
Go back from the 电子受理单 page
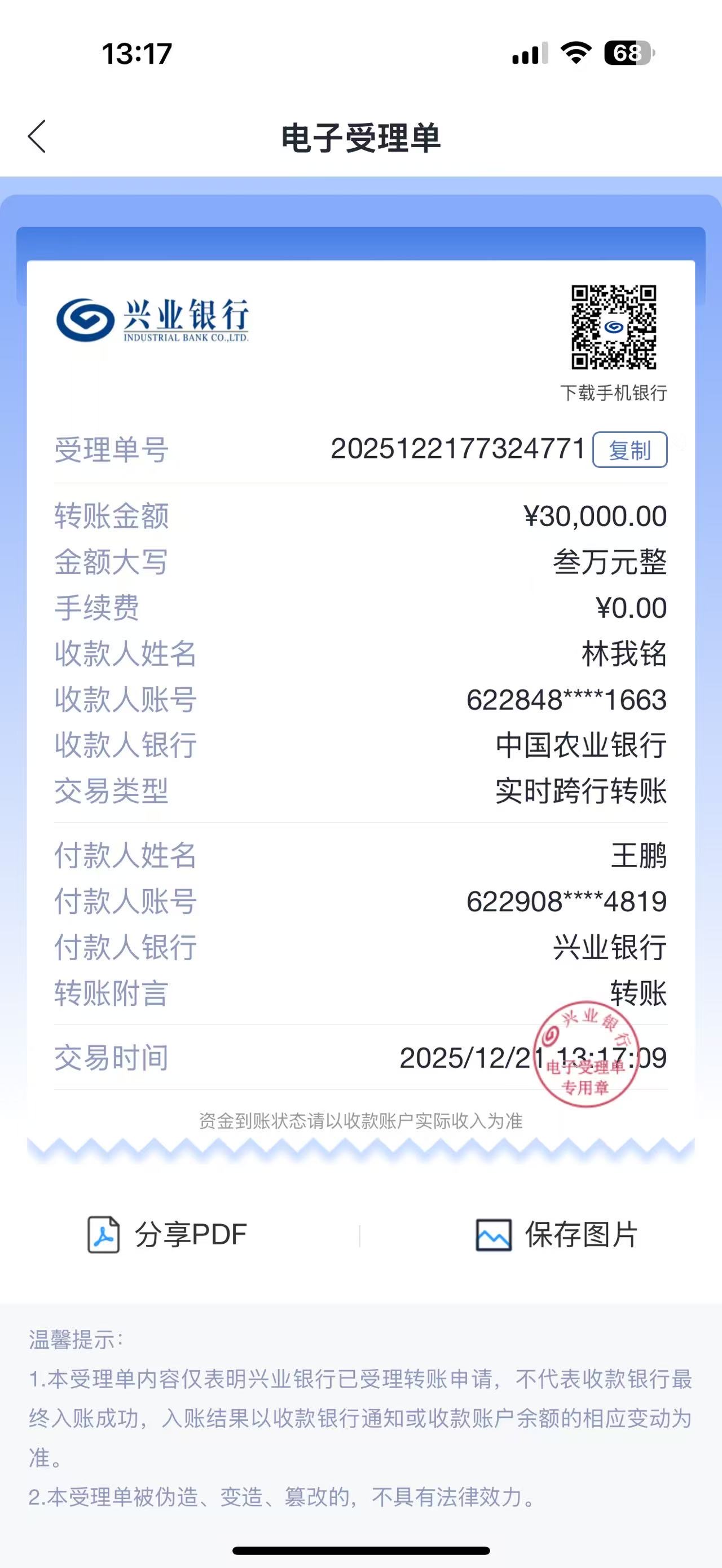pos(37,136)
